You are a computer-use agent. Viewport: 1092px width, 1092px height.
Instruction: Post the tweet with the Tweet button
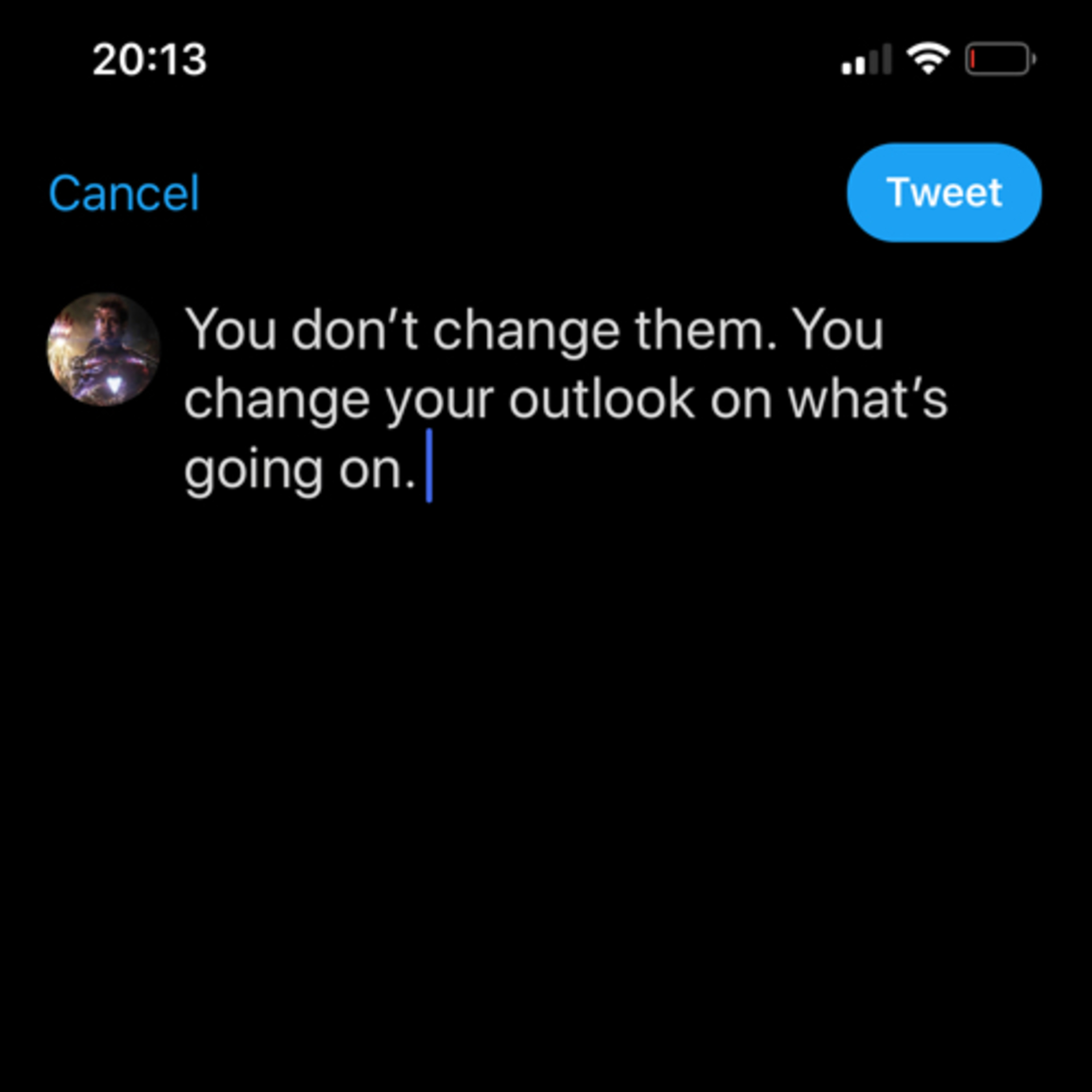pyautogui.click(x=944, y=193)
